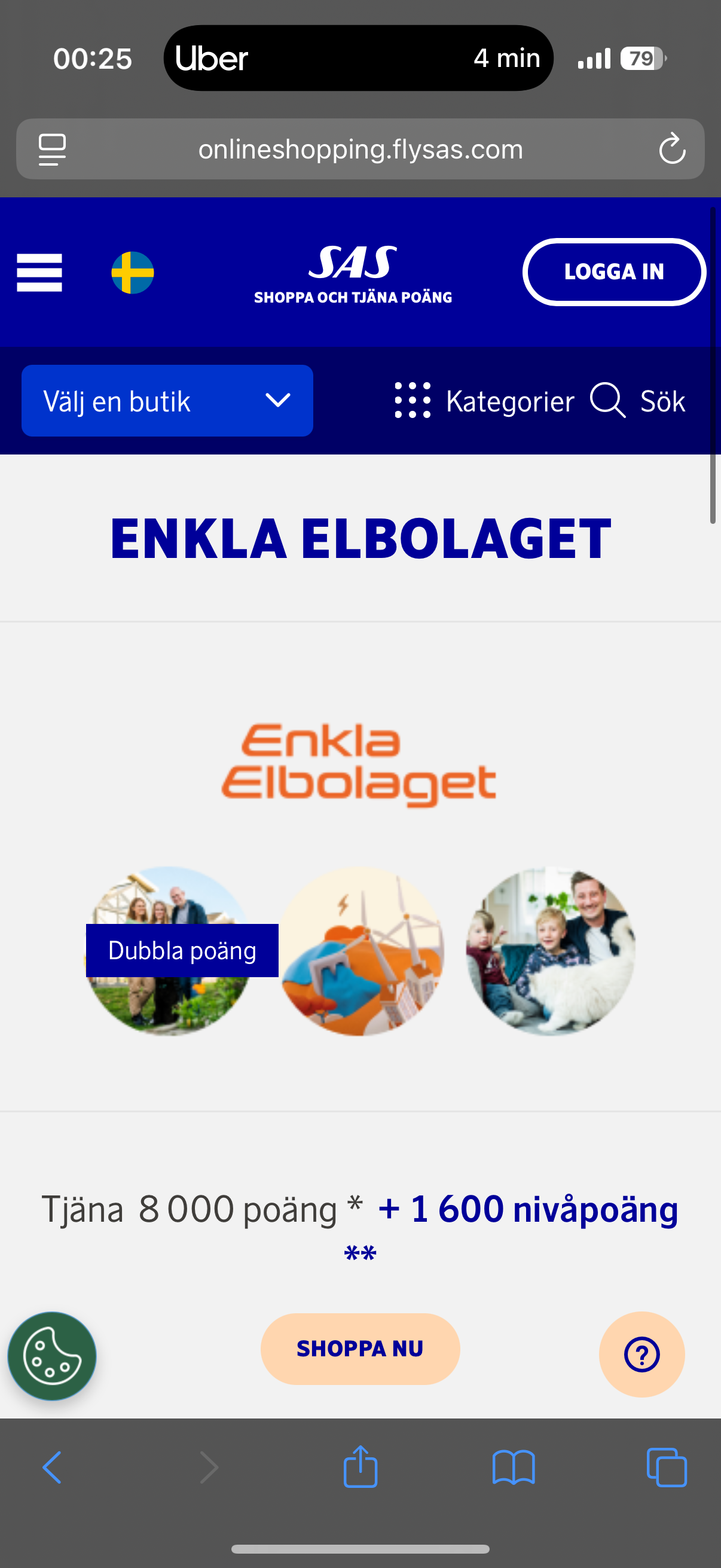Viewport: 721px width, 1568px height.
Task: Share this page
Action: point(360,1467)
